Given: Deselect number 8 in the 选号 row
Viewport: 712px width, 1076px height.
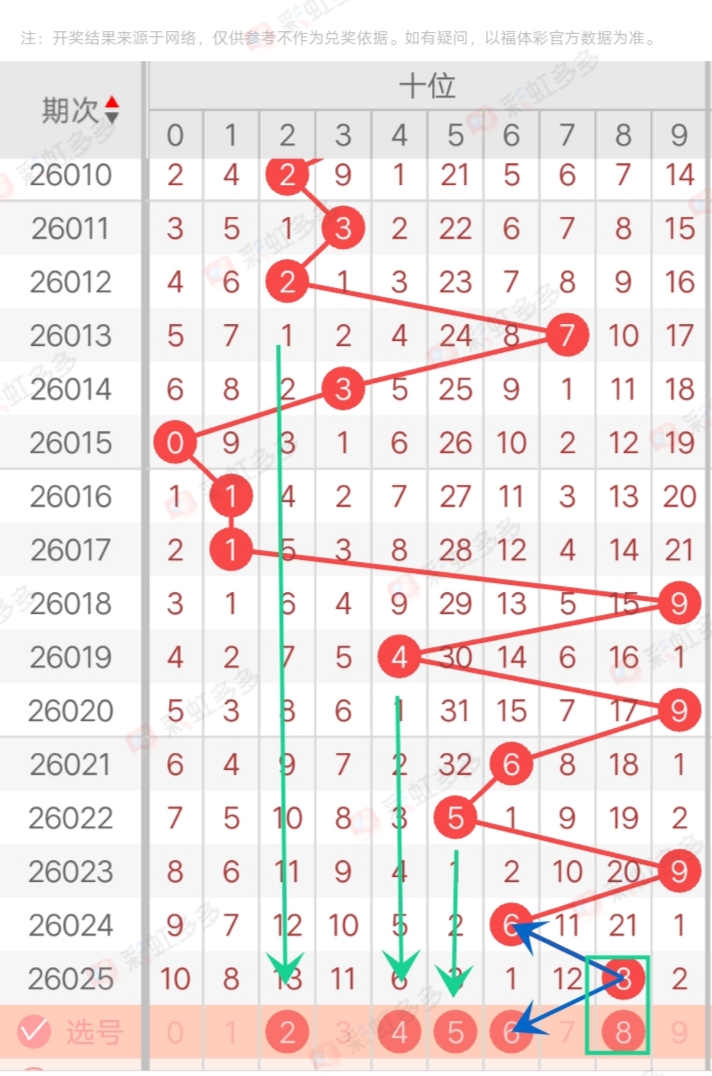Looking at the screenshot, I should click(x=623, y=1032).
